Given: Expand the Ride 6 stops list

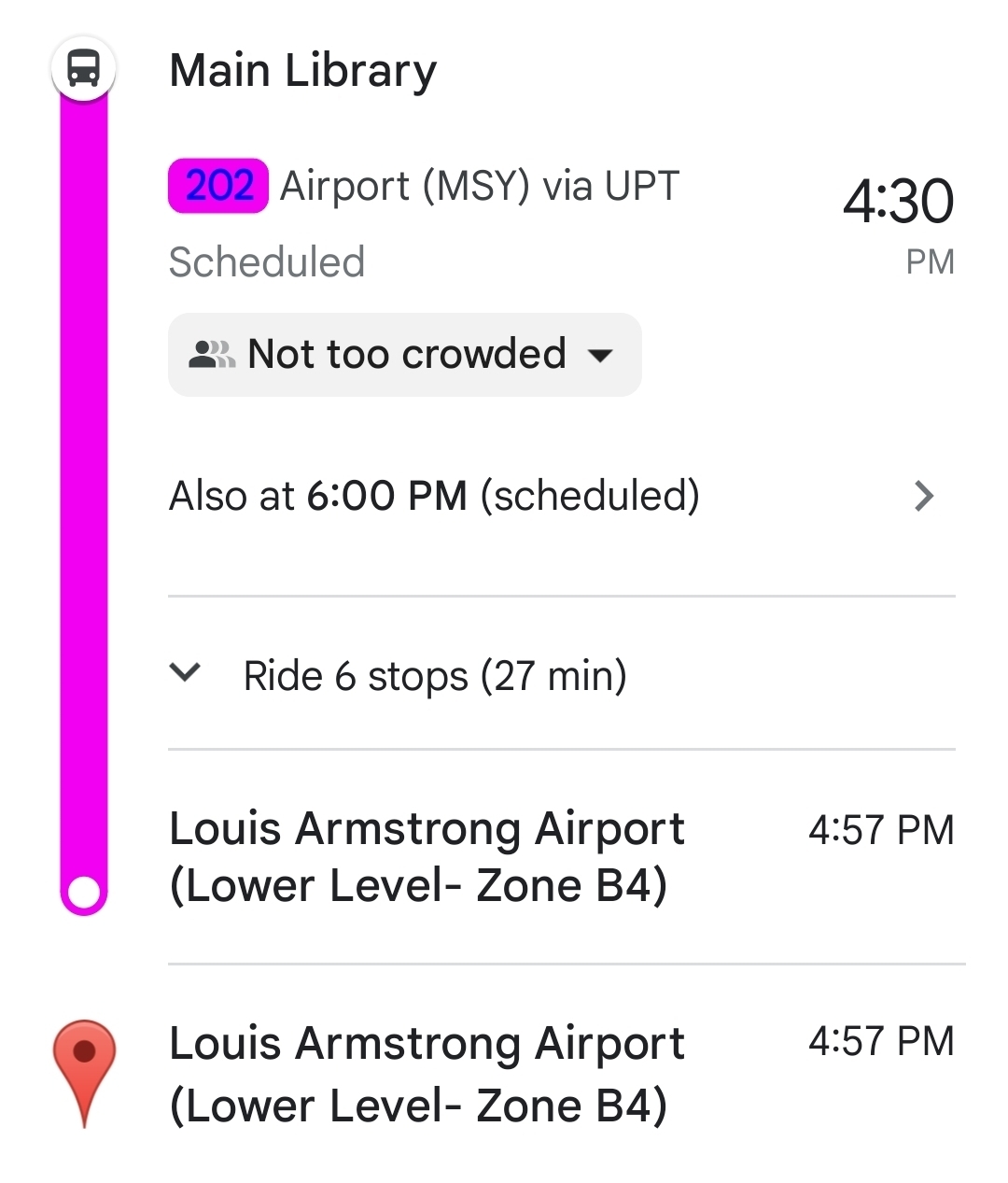Looking at the screenshot, I should (x=434, y=675).
